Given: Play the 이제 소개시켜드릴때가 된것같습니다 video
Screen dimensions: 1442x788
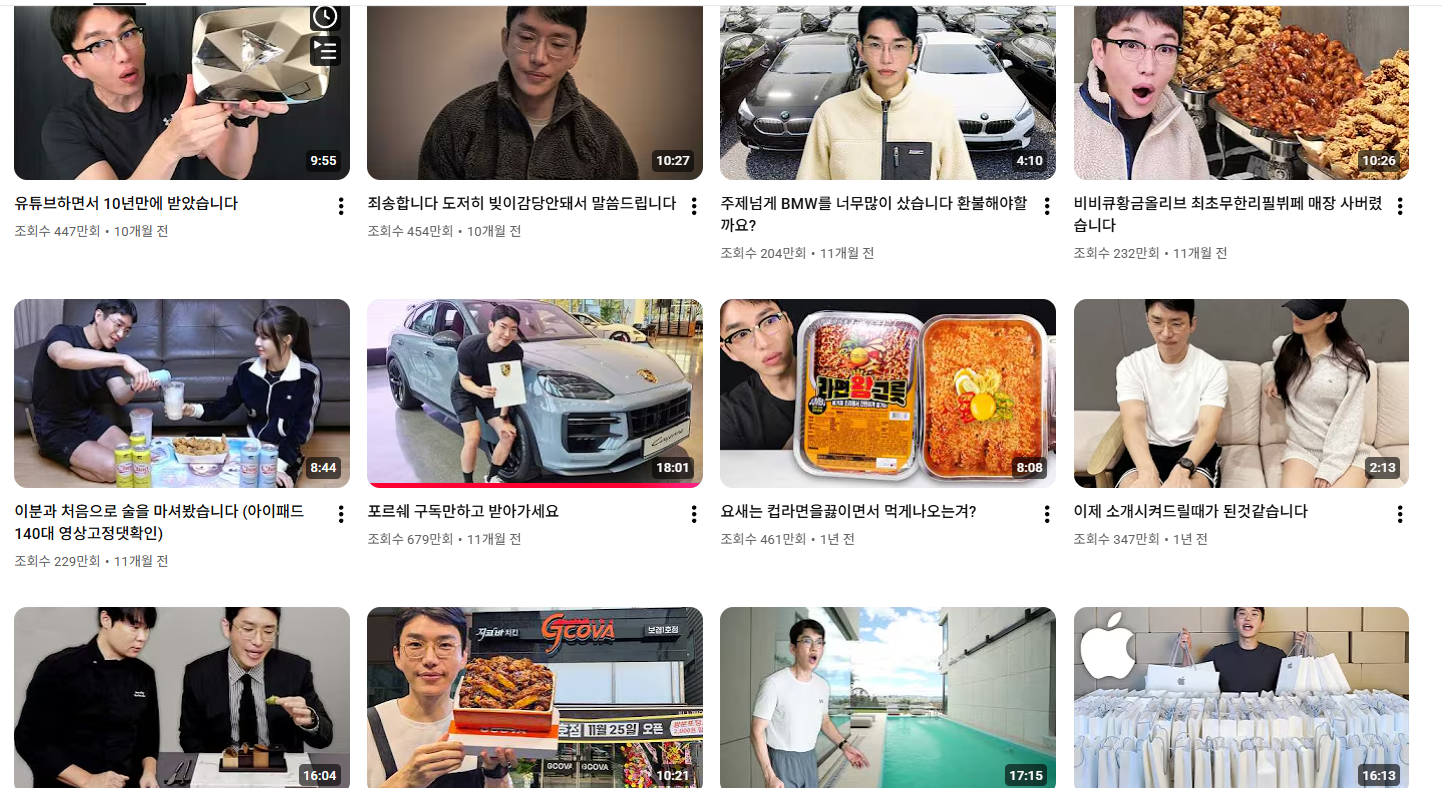Looking at the screenshot, I should (1240, 393).
